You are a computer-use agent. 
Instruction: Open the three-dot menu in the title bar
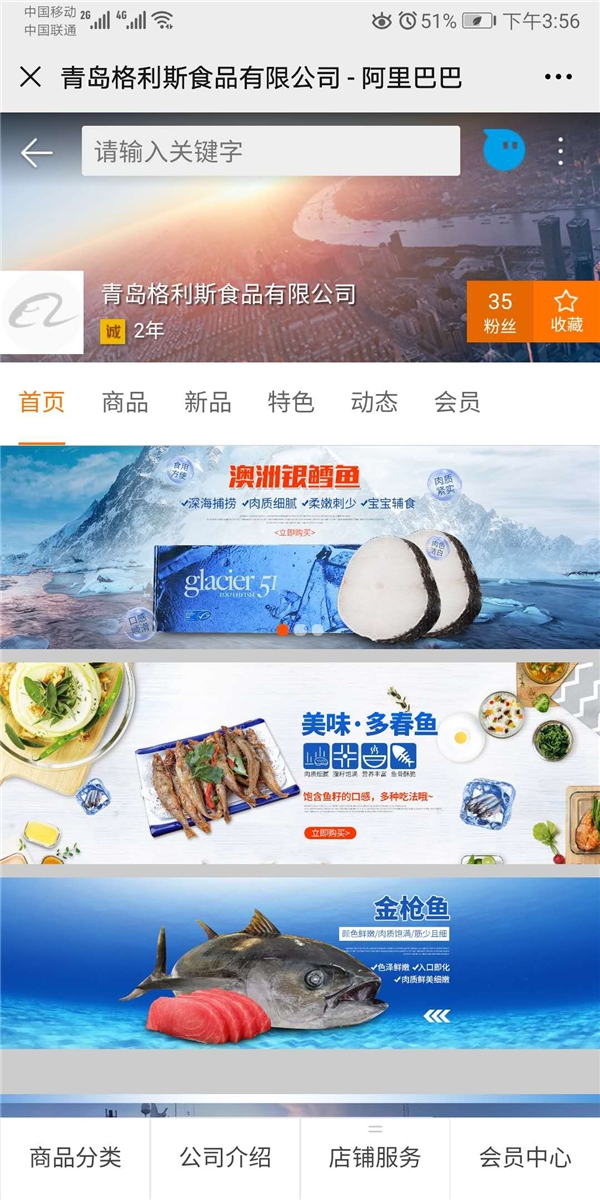(558, 77)
